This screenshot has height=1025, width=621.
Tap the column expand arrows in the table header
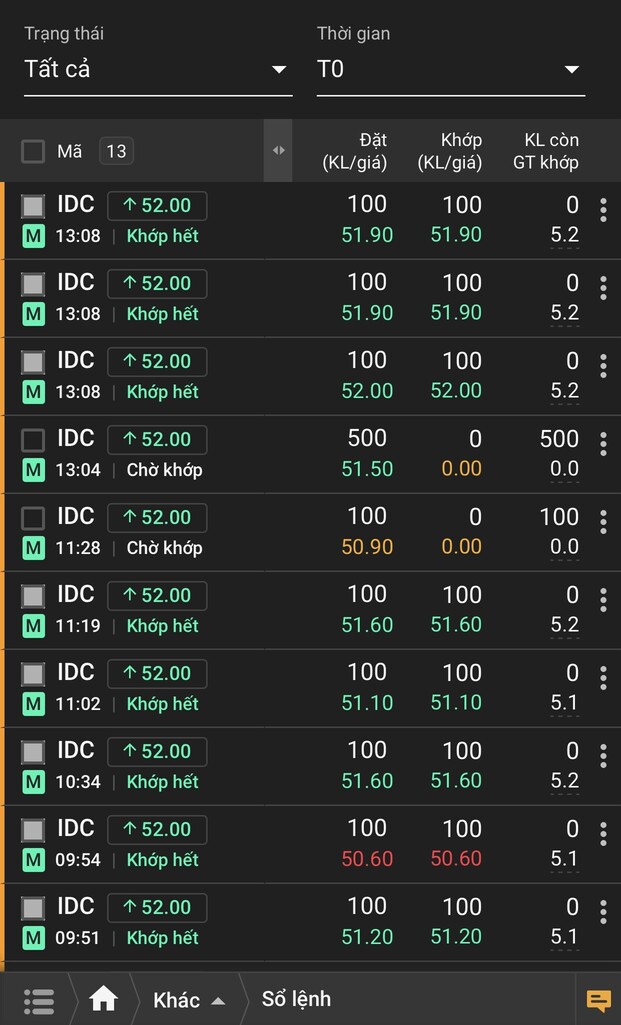[278, 150]
